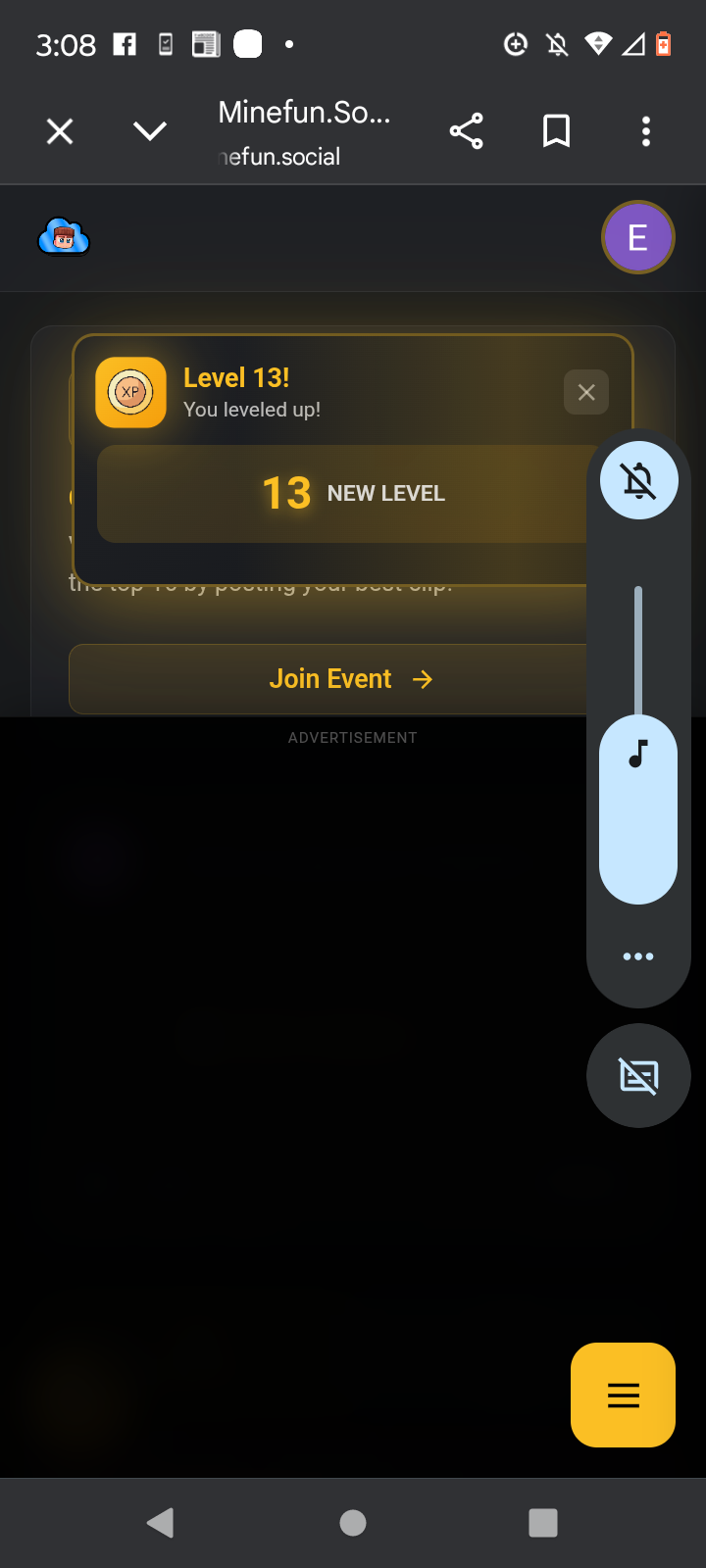The height and width of the screenshot is (1568, 706).
Task: Close the in-app browser tab
Action: coord(60,131)
